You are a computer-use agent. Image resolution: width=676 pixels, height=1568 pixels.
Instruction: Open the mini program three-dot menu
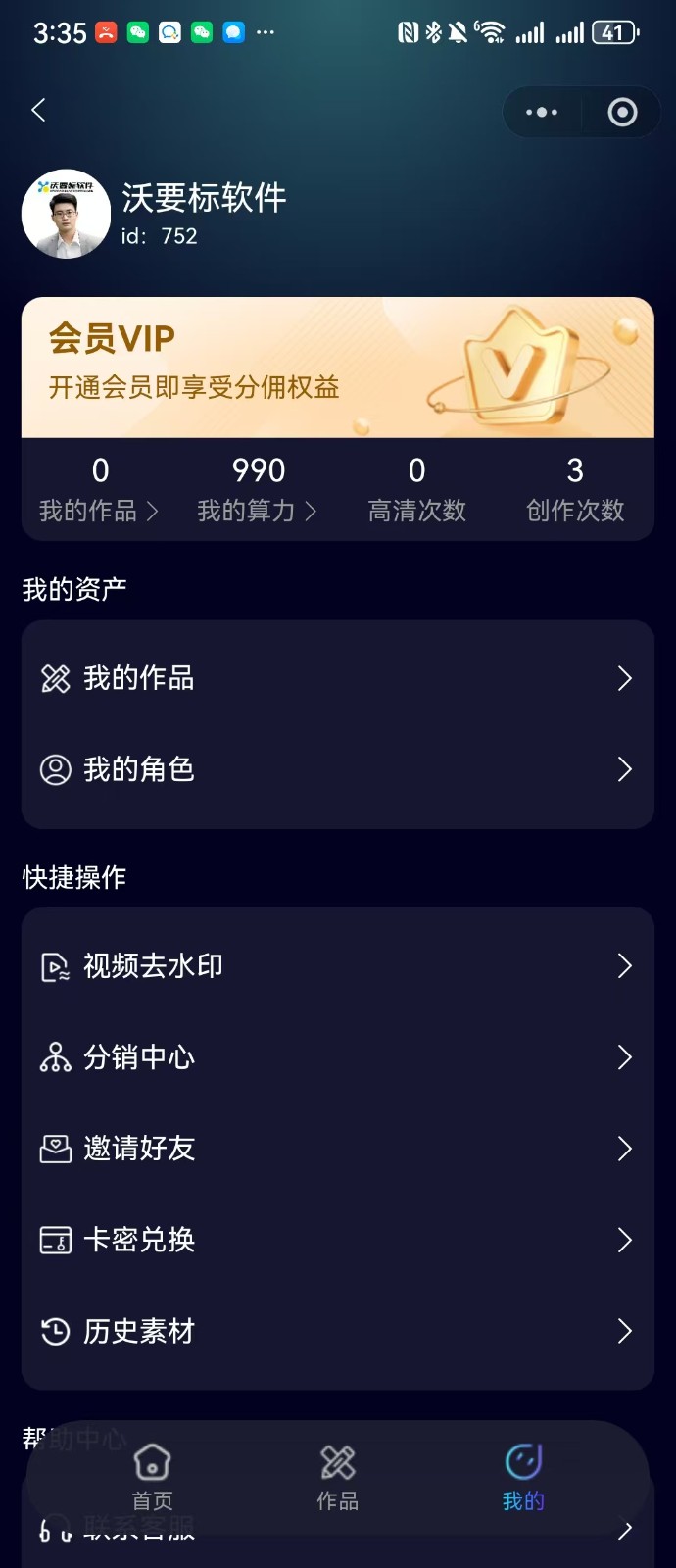tap(542, 113)
